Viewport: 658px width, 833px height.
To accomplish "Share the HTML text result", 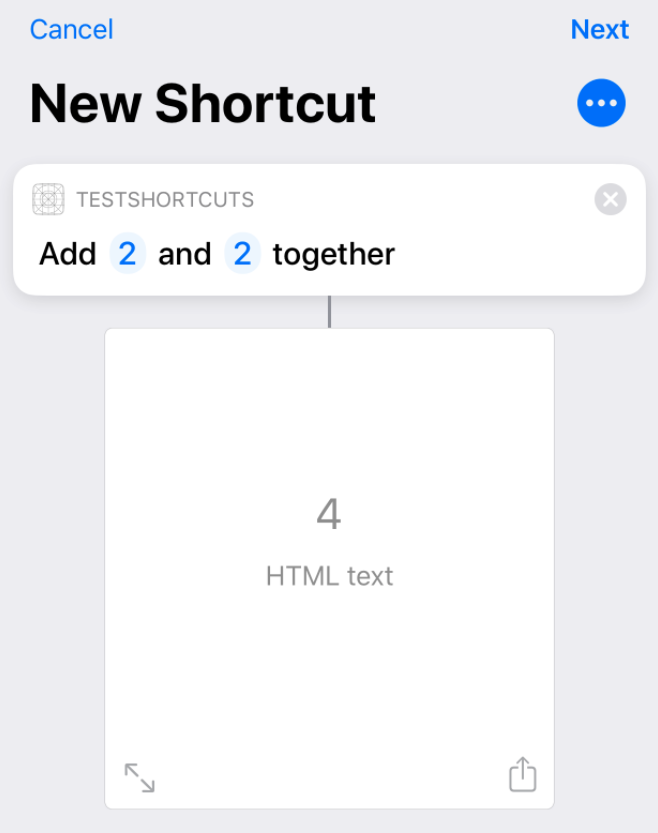I will (522, 775).
